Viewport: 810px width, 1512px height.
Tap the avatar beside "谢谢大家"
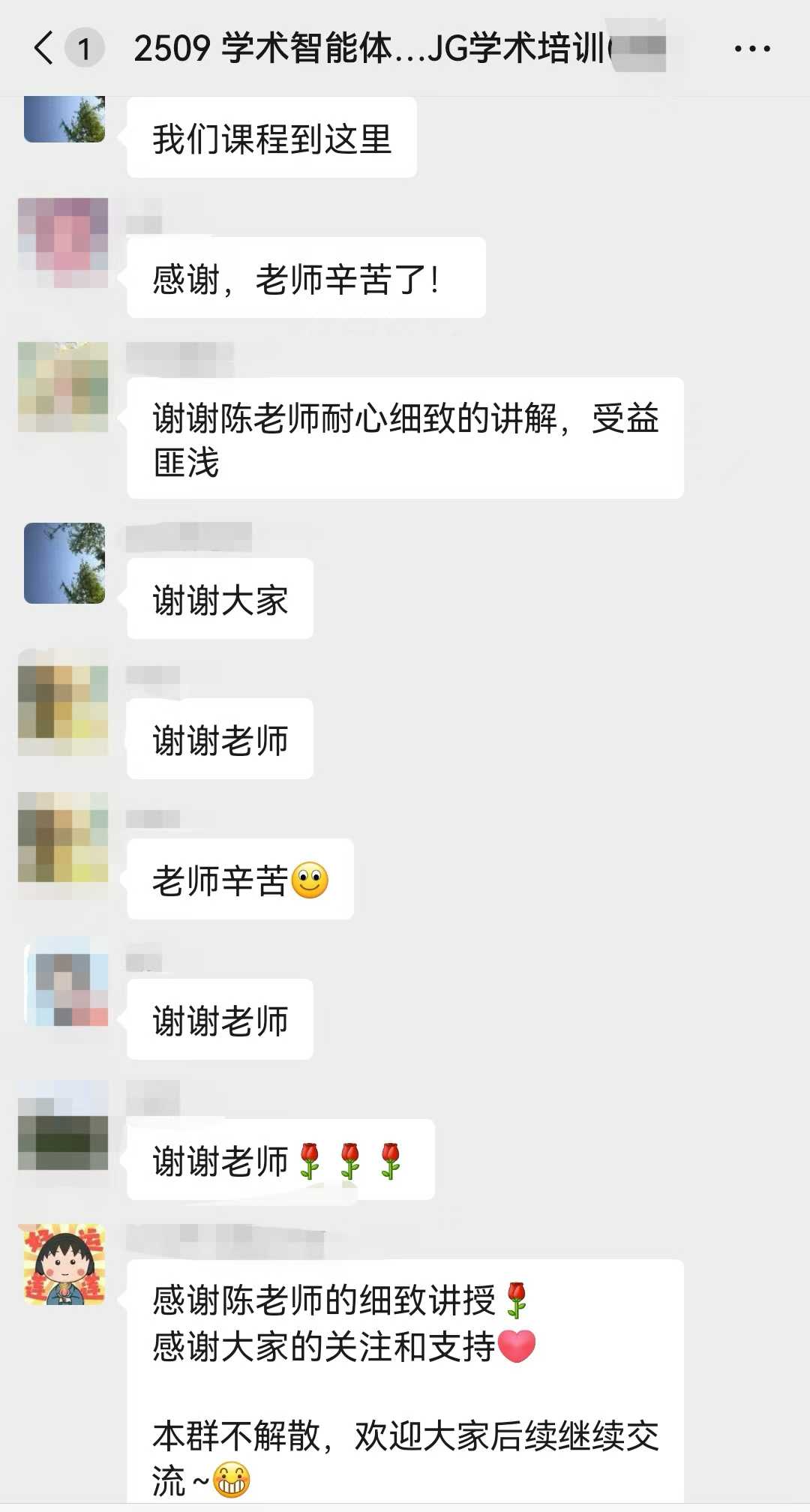tap(64, 563)
